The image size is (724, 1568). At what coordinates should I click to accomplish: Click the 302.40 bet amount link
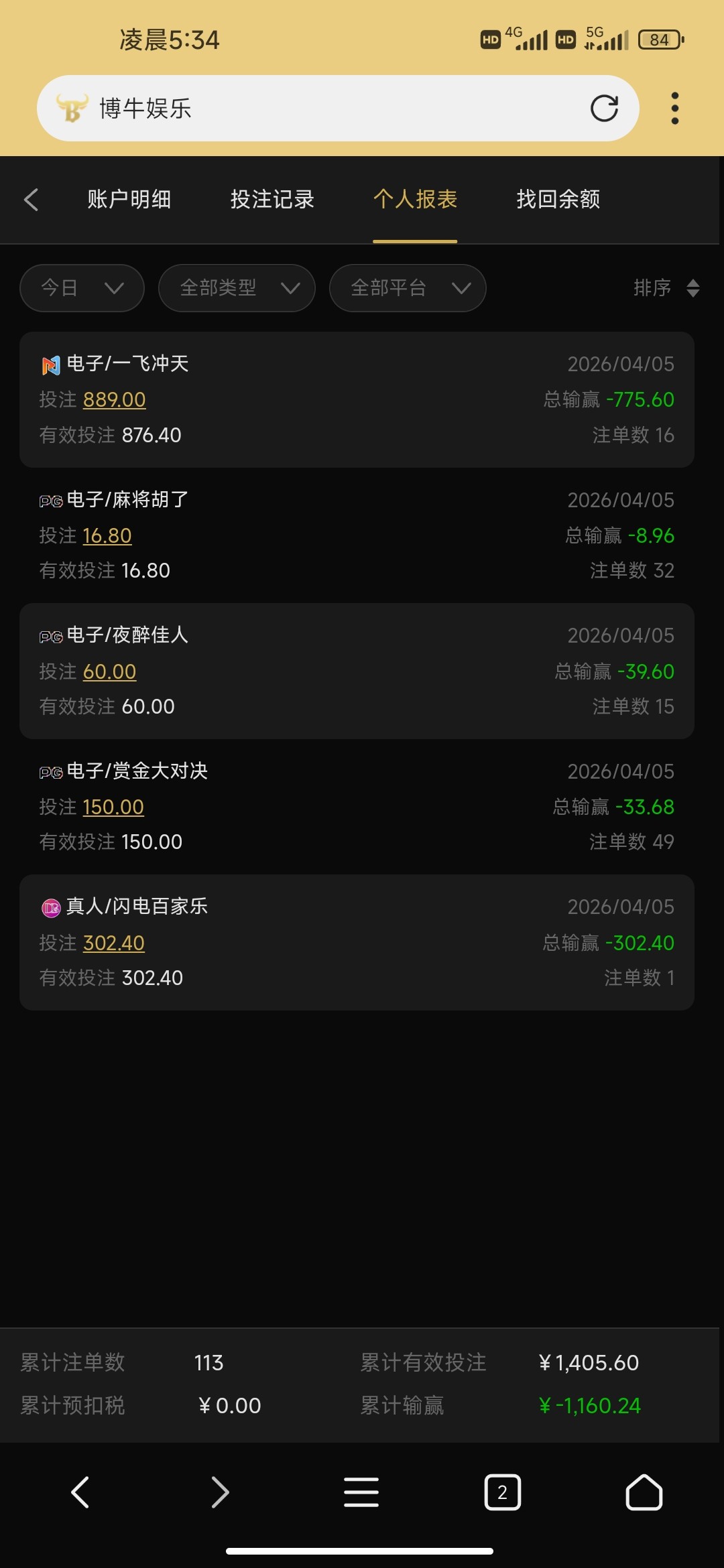point(113,943)
